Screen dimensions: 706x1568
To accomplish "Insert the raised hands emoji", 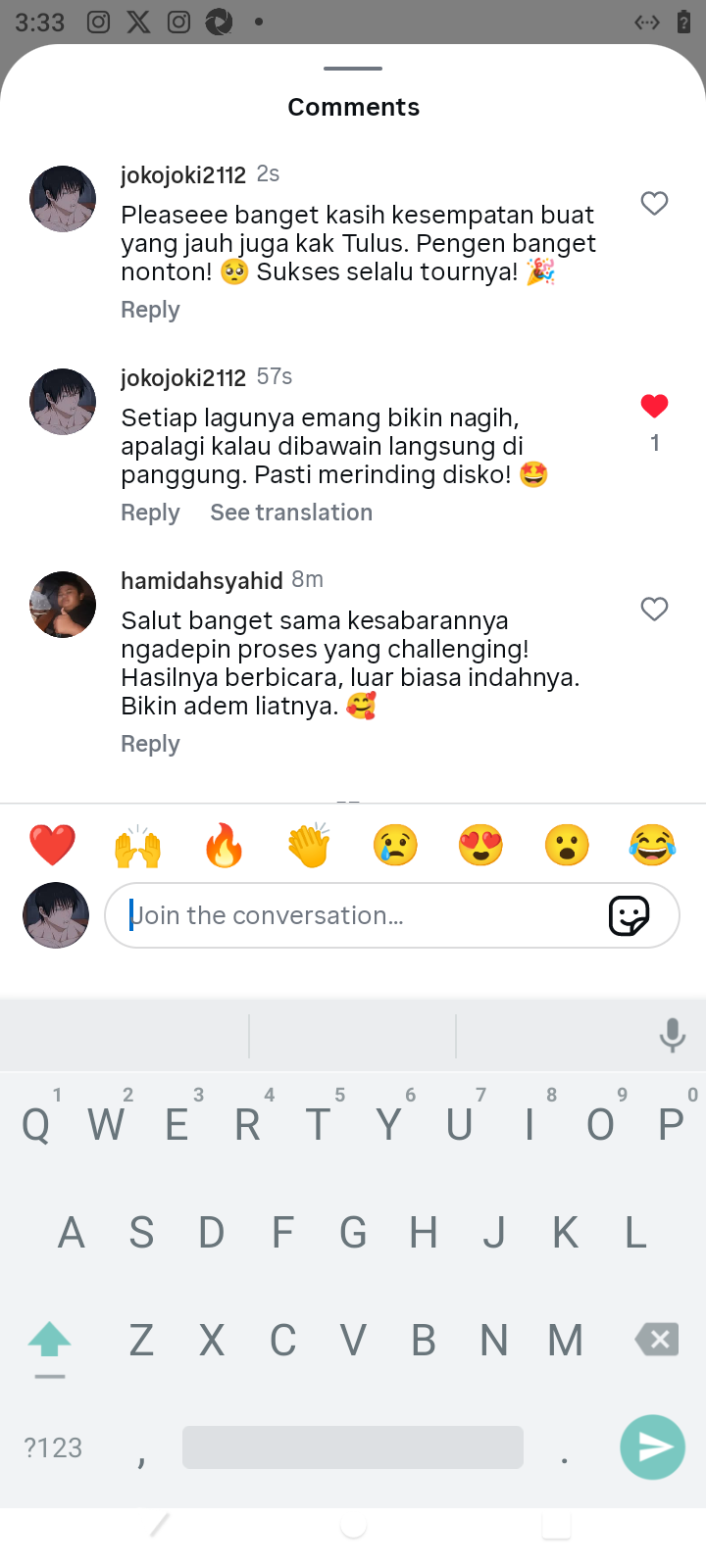I will pos(138,845).
